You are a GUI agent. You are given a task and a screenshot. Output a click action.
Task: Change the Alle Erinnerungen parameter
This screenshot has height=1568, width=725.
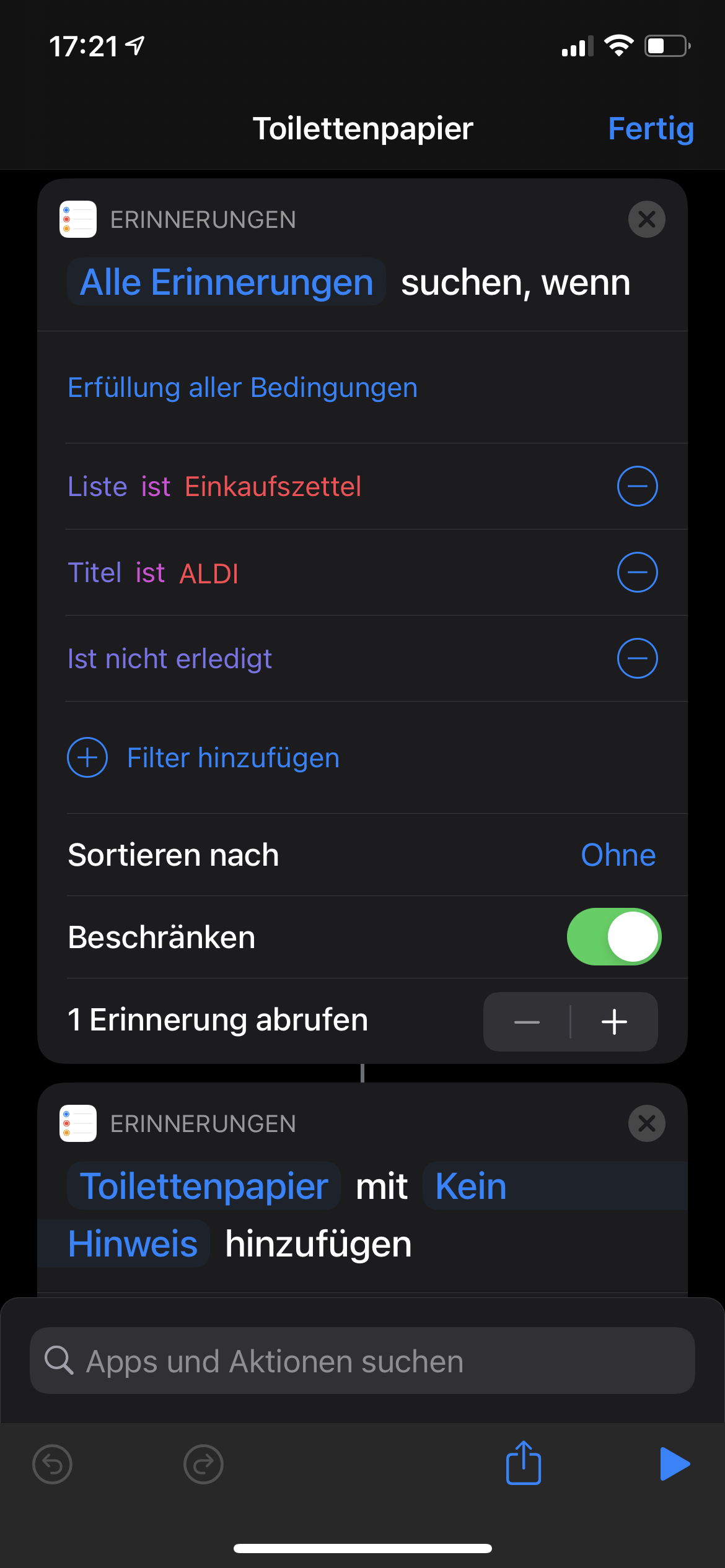point(226,283)
